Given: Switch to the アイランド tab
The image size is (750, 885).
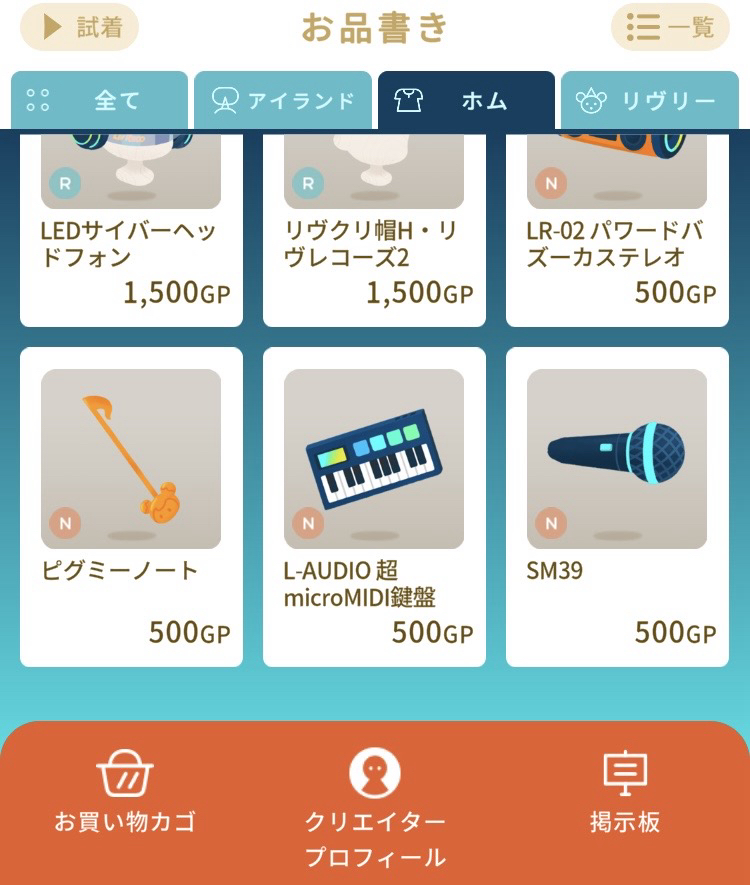Looking at the screenshot, I should click(284, 101).
